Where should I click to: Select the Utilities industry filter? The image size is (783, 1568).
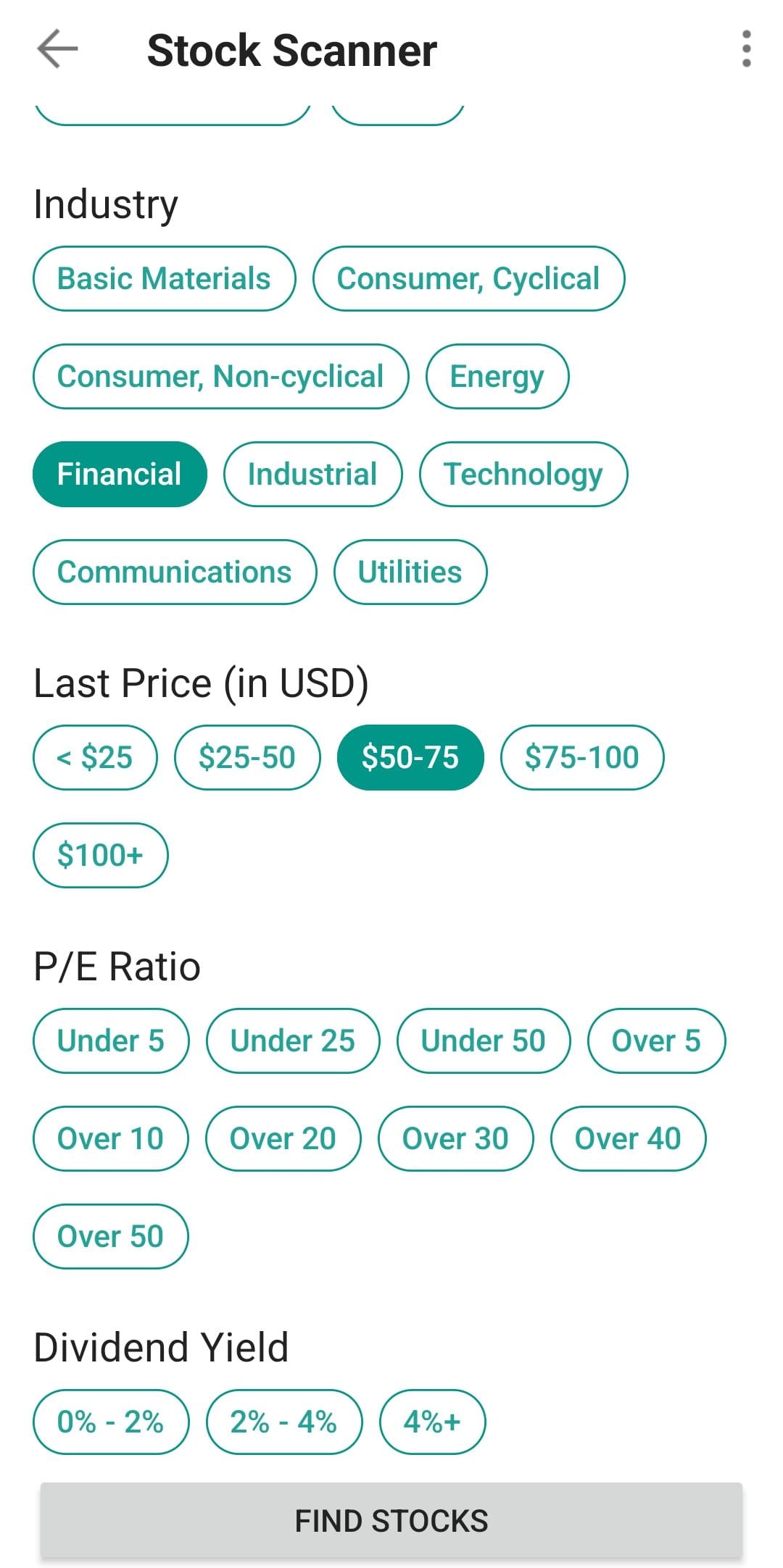(410, 572)
